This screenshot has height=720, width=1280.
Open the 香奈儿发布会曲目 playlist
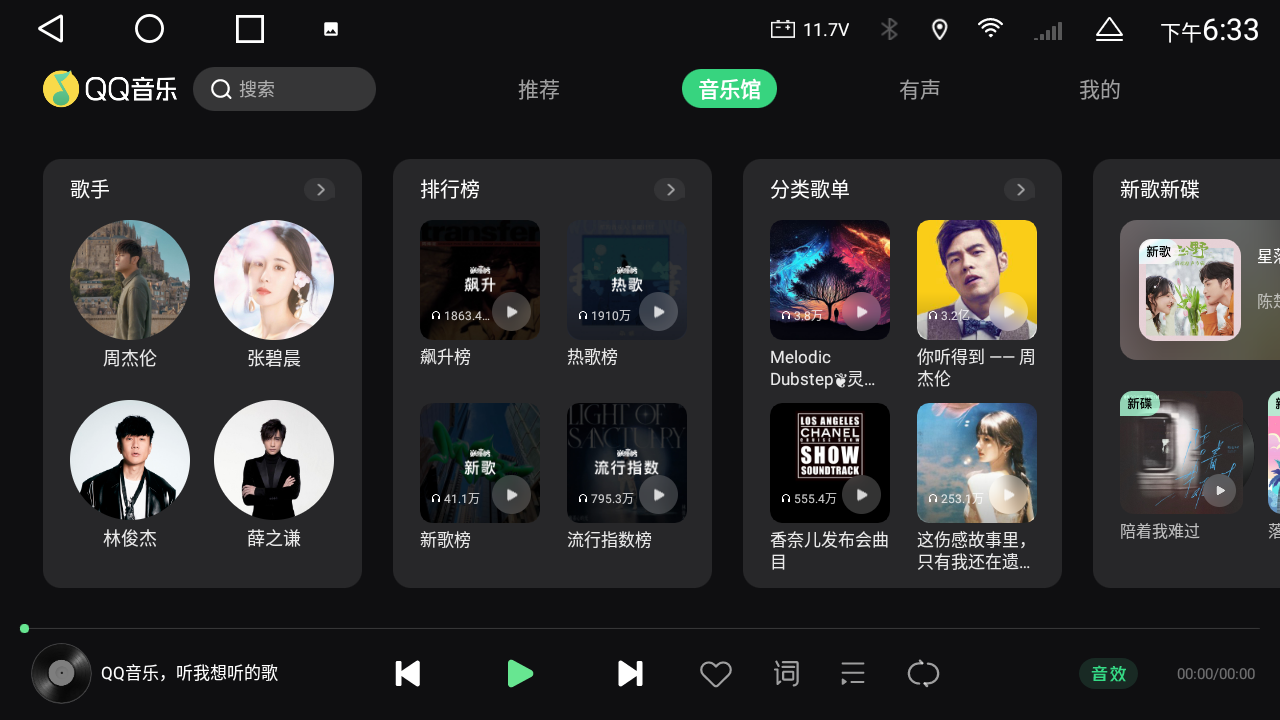point(830,463)
